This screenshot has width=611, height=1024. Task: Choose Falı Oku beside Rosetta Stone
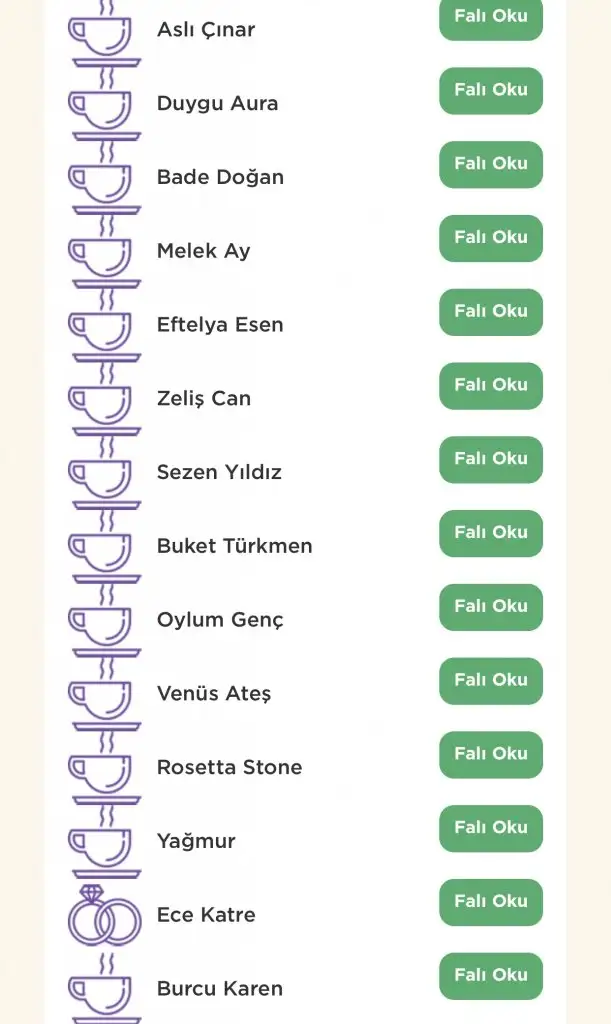click(x=491, y=755)
